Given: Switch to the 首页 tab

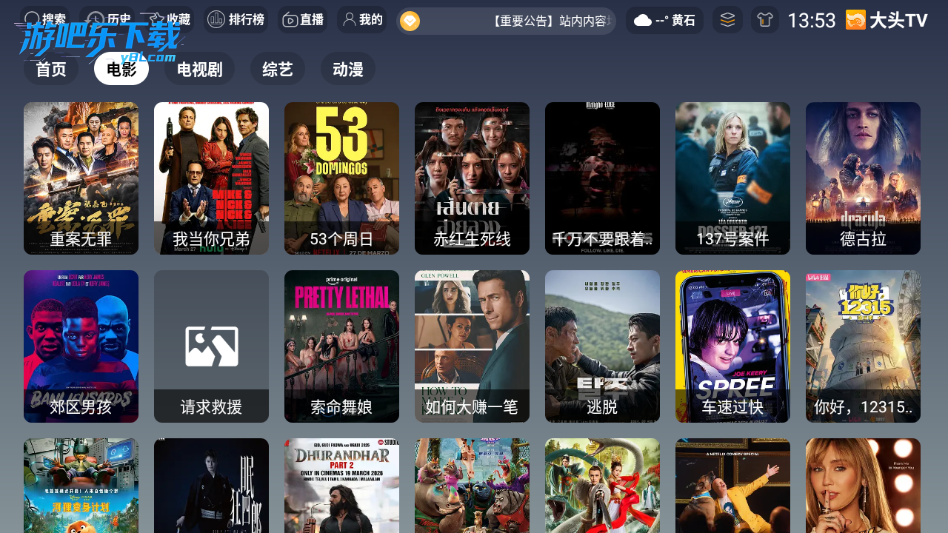Looking at the screenshot, I should coord(51,69).
